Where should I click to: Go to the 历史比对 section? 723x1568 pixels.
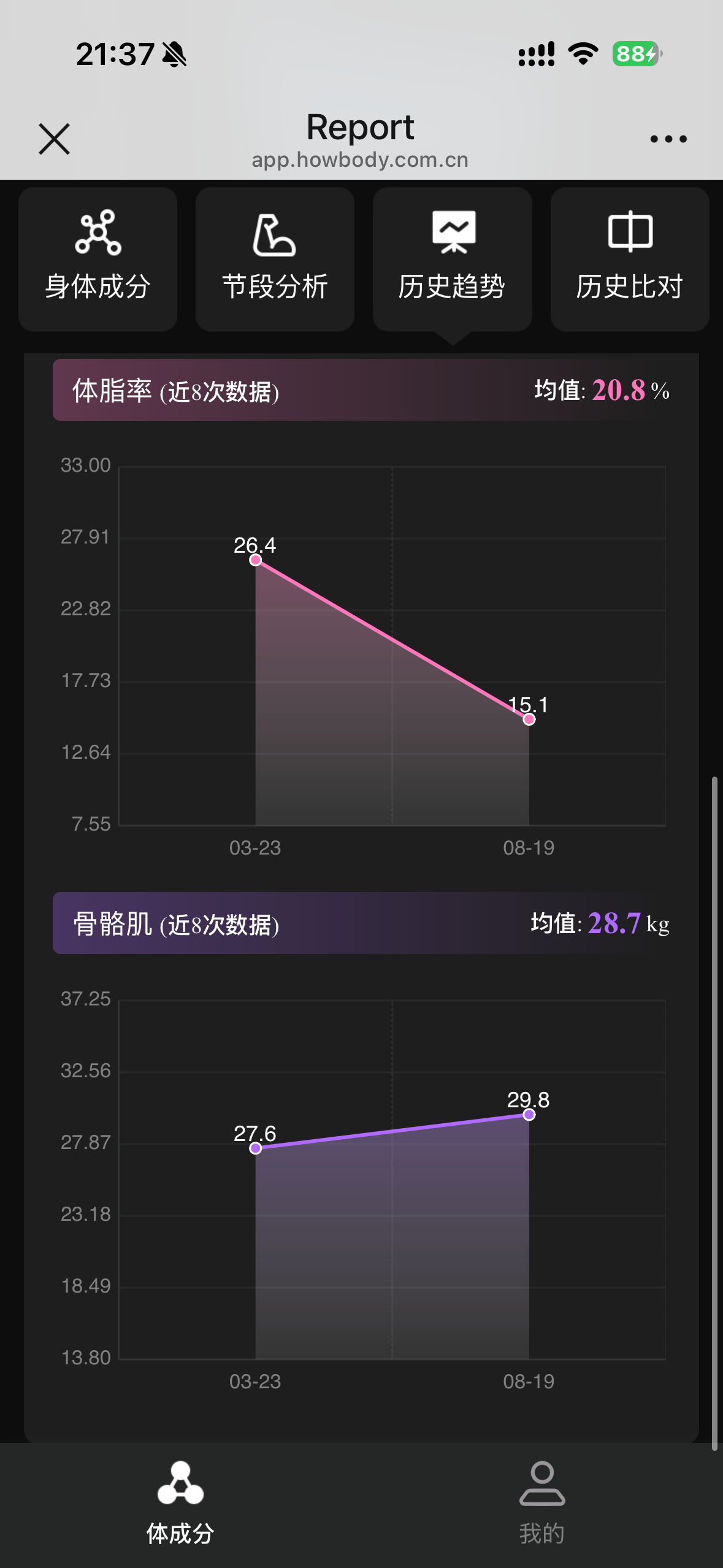pos(630,259)
